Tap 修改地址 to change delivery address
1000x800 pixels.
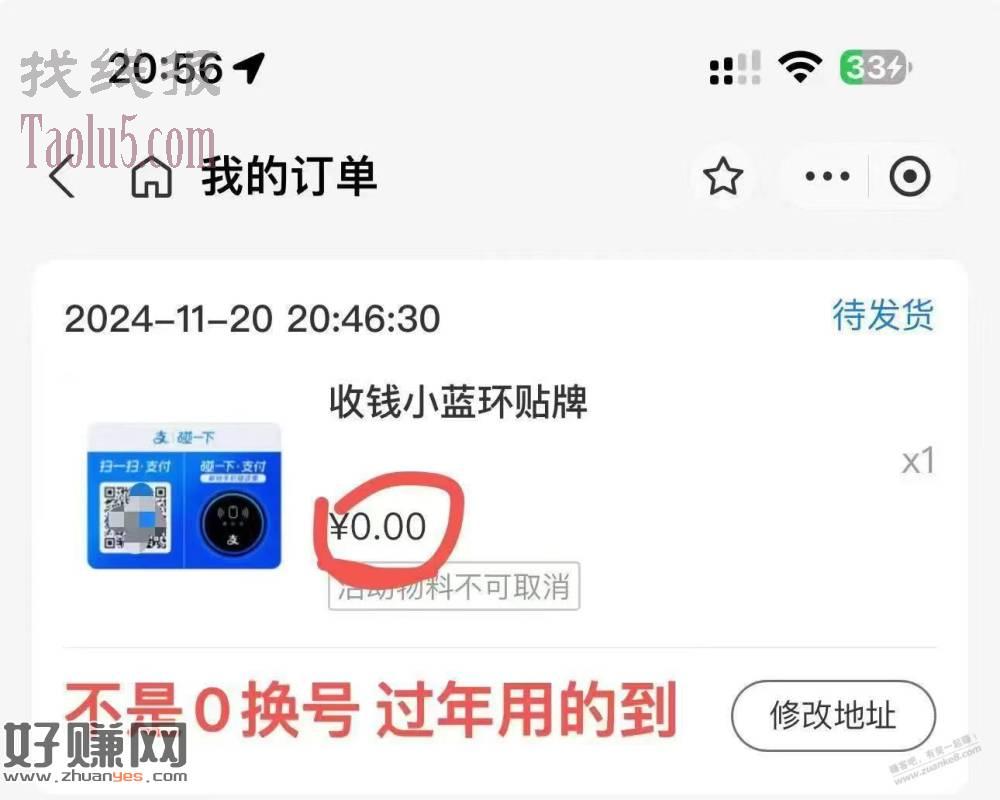pos(833,716)
